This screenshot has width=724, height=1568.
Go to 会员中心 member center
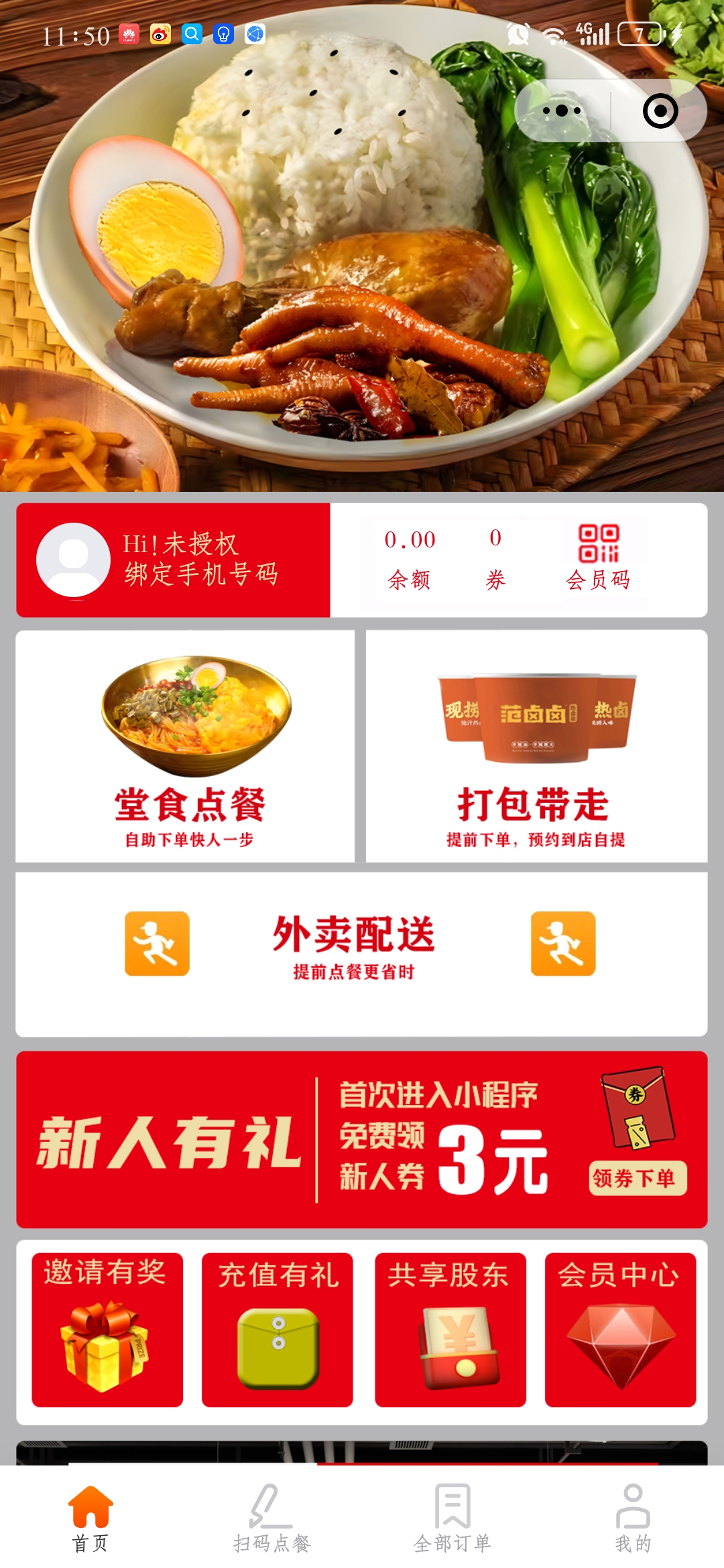620,1329
